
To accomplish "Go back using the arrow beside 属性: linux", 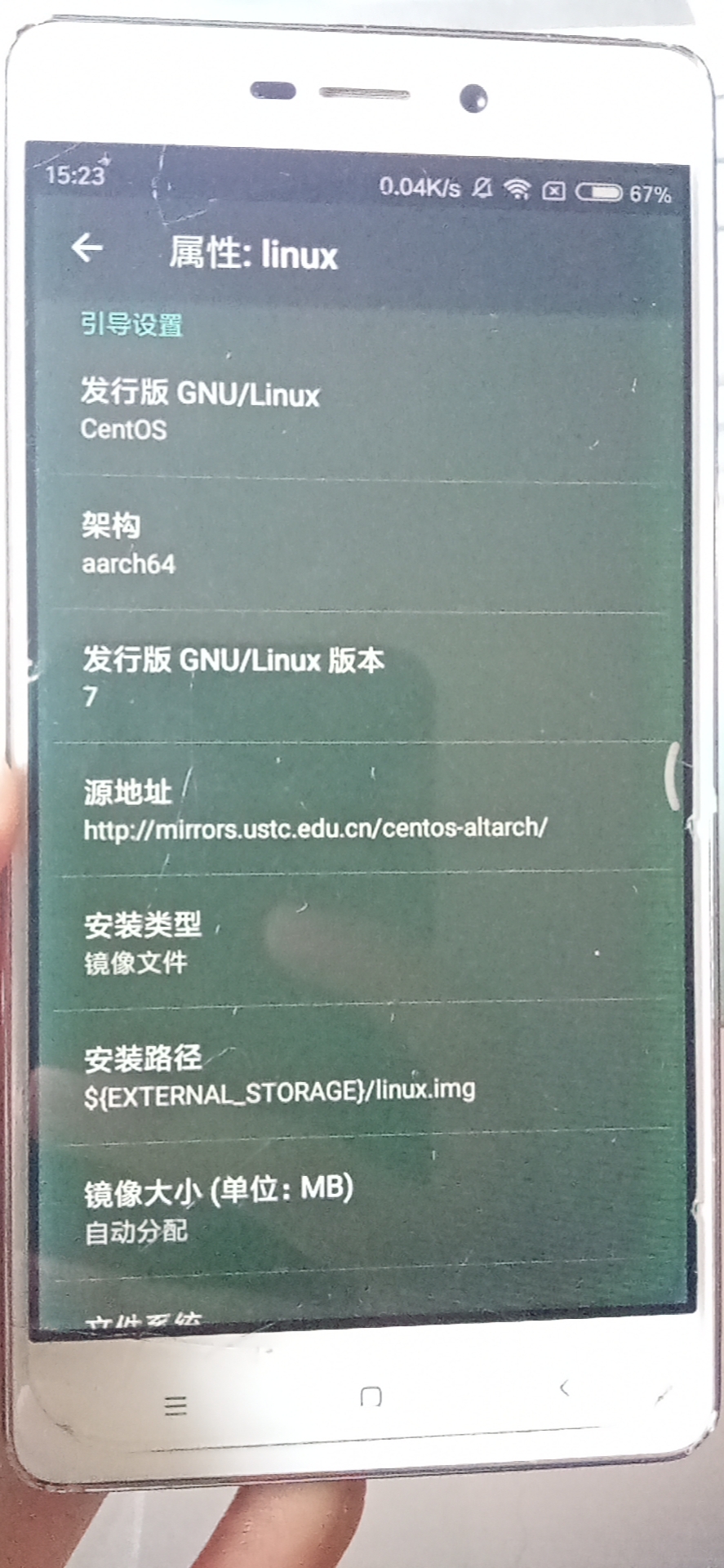I will click(87, 247).
